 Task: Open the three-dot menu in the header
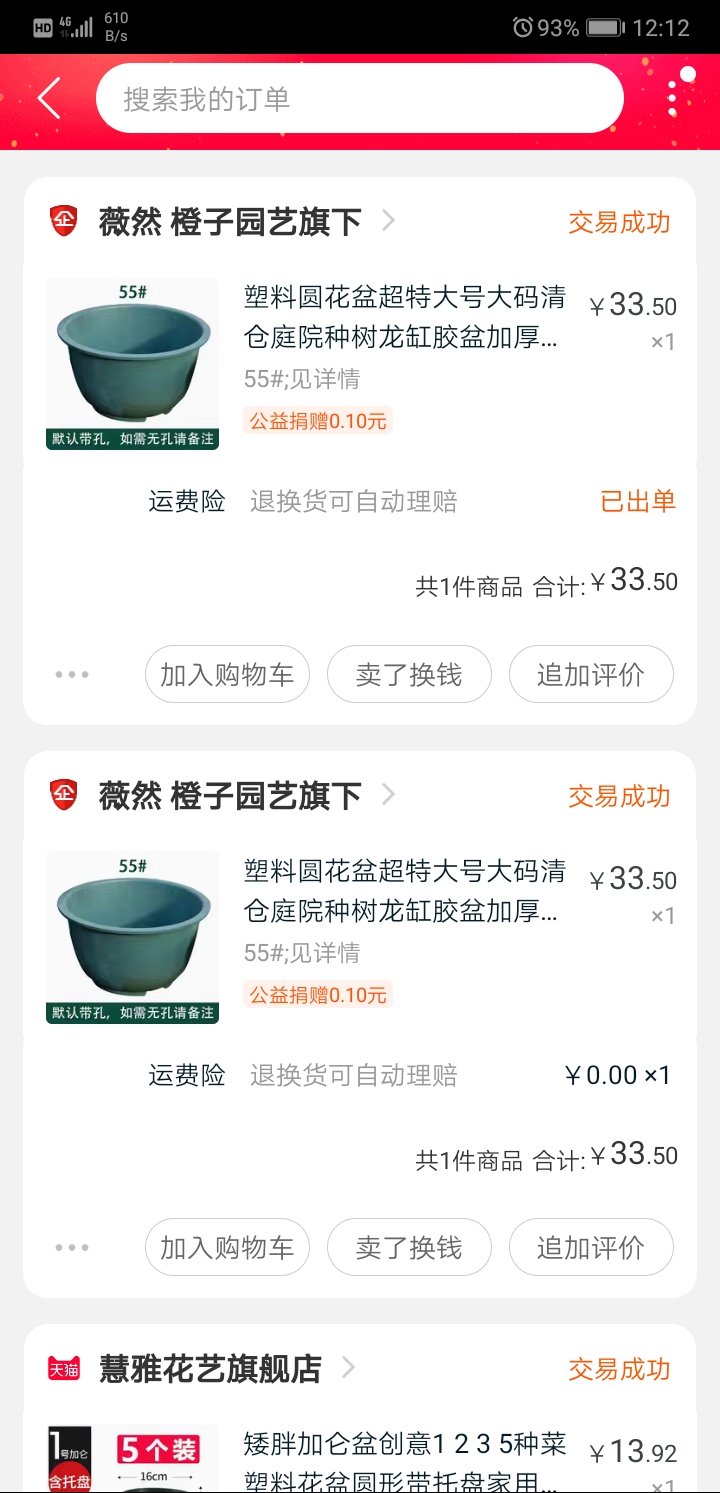674,98
